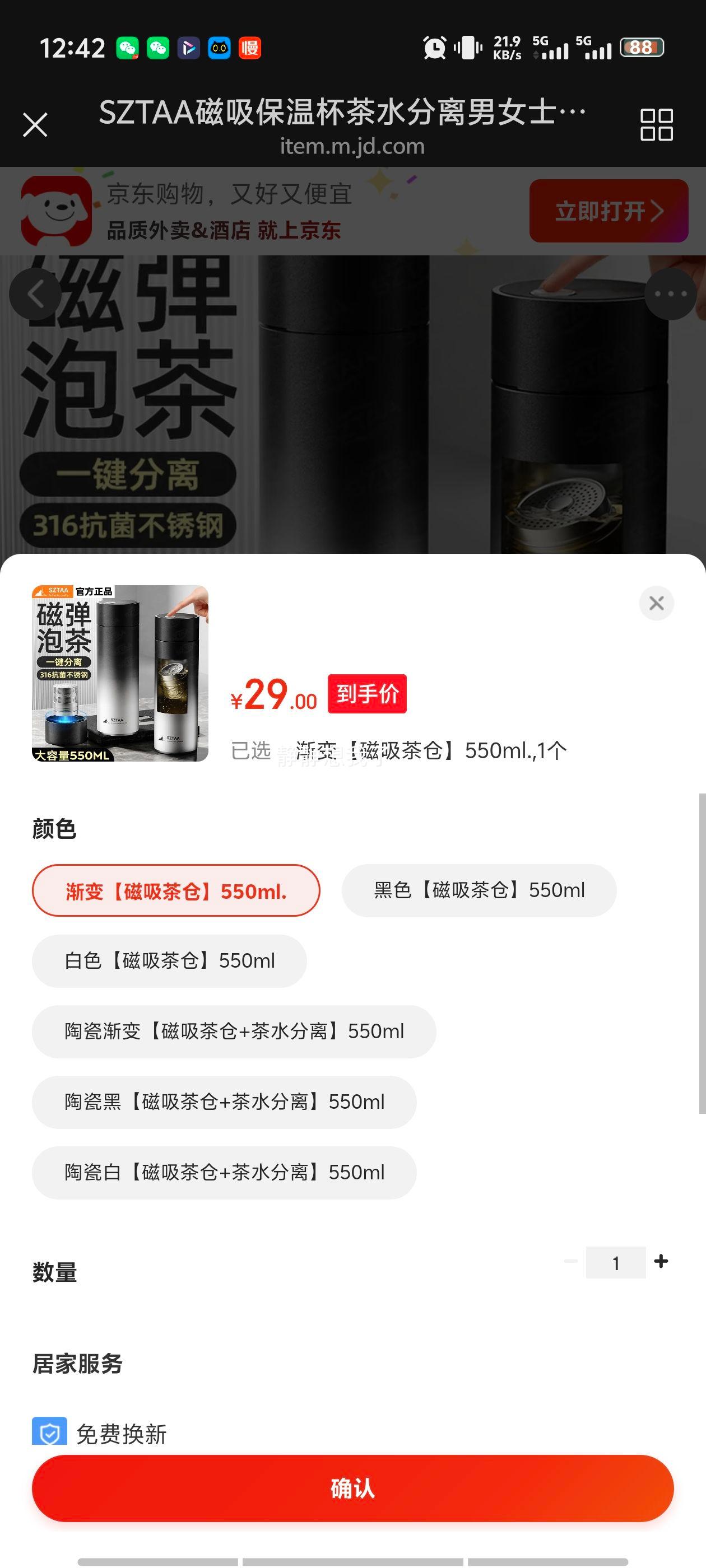Open the WeChat icon in the status bar
Viewport: 706px width, 1568px height.
pos(129,48)
